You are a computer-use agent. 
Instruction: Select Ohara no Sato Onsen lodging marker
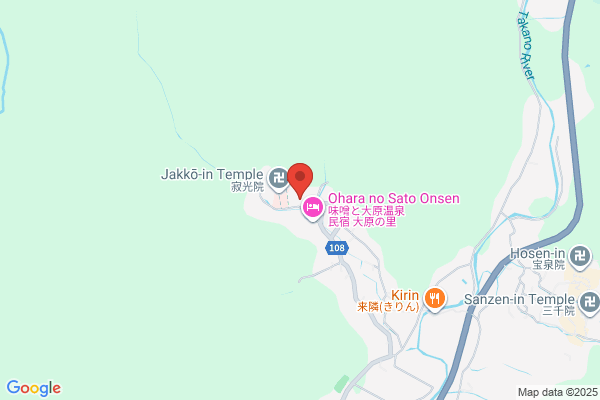(x=313, y=208)
